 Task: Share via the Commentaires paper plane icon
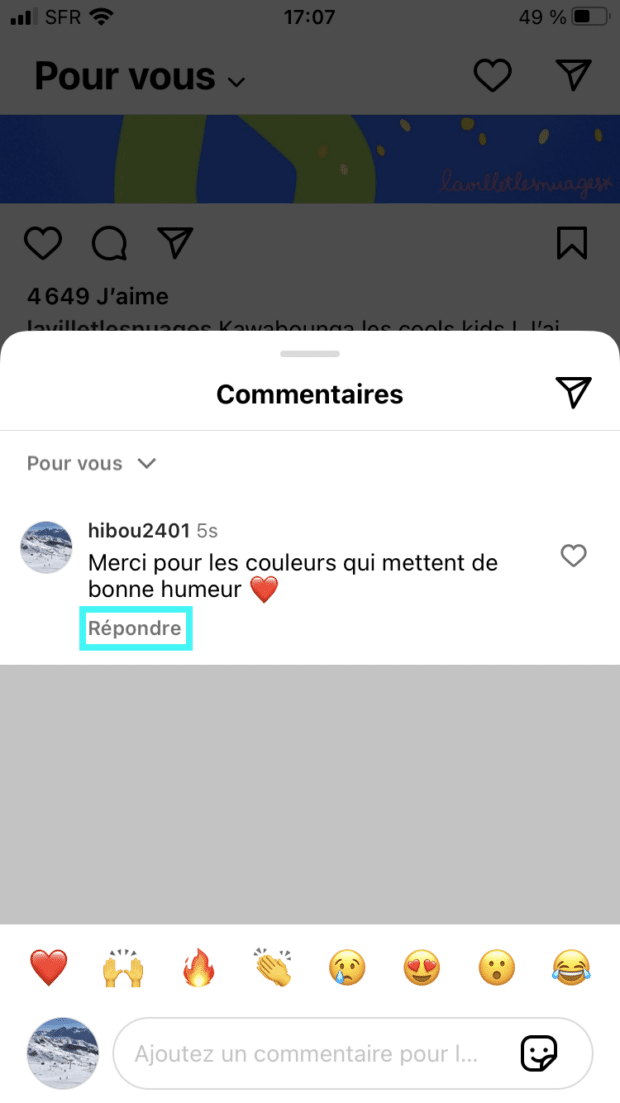point(574,392)
